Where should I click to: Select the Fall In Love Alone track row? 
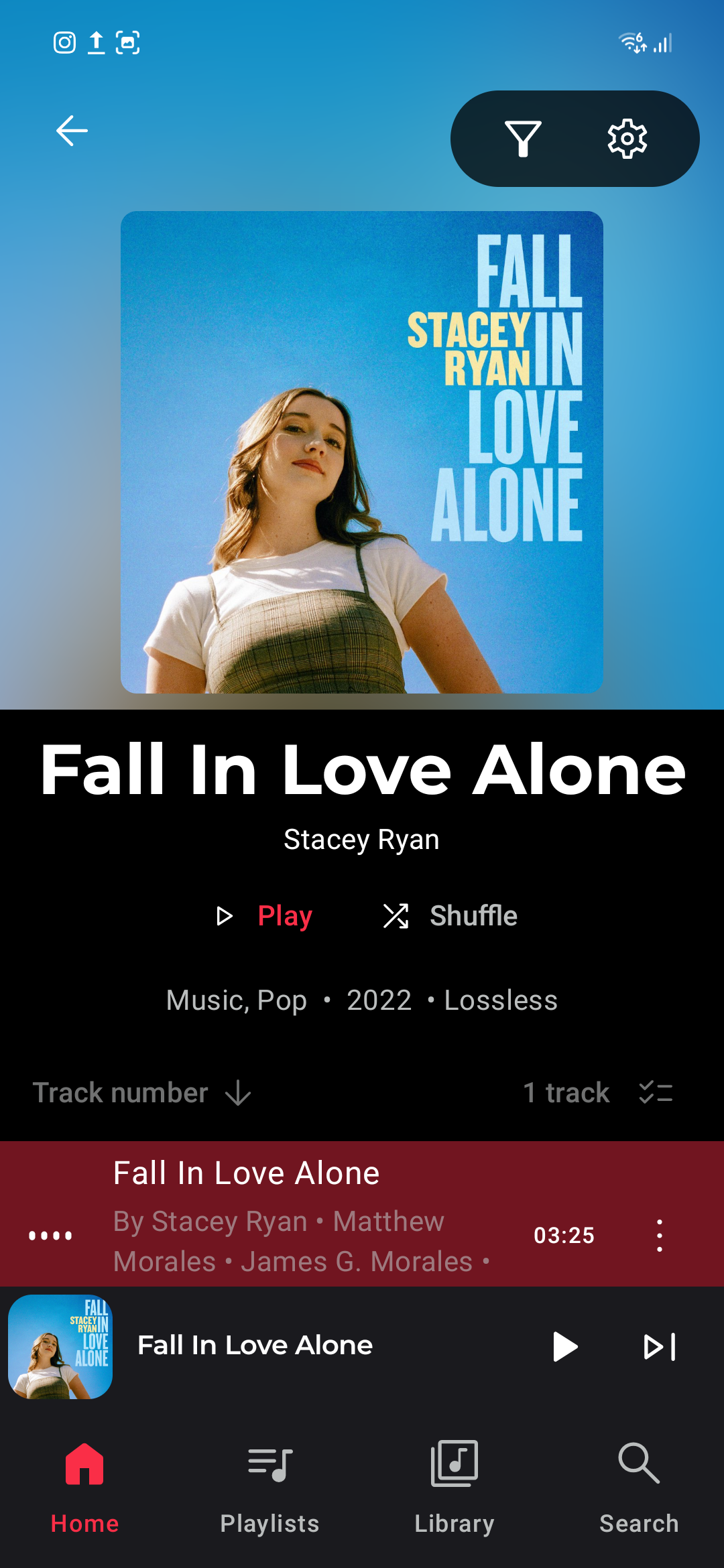302,1213
